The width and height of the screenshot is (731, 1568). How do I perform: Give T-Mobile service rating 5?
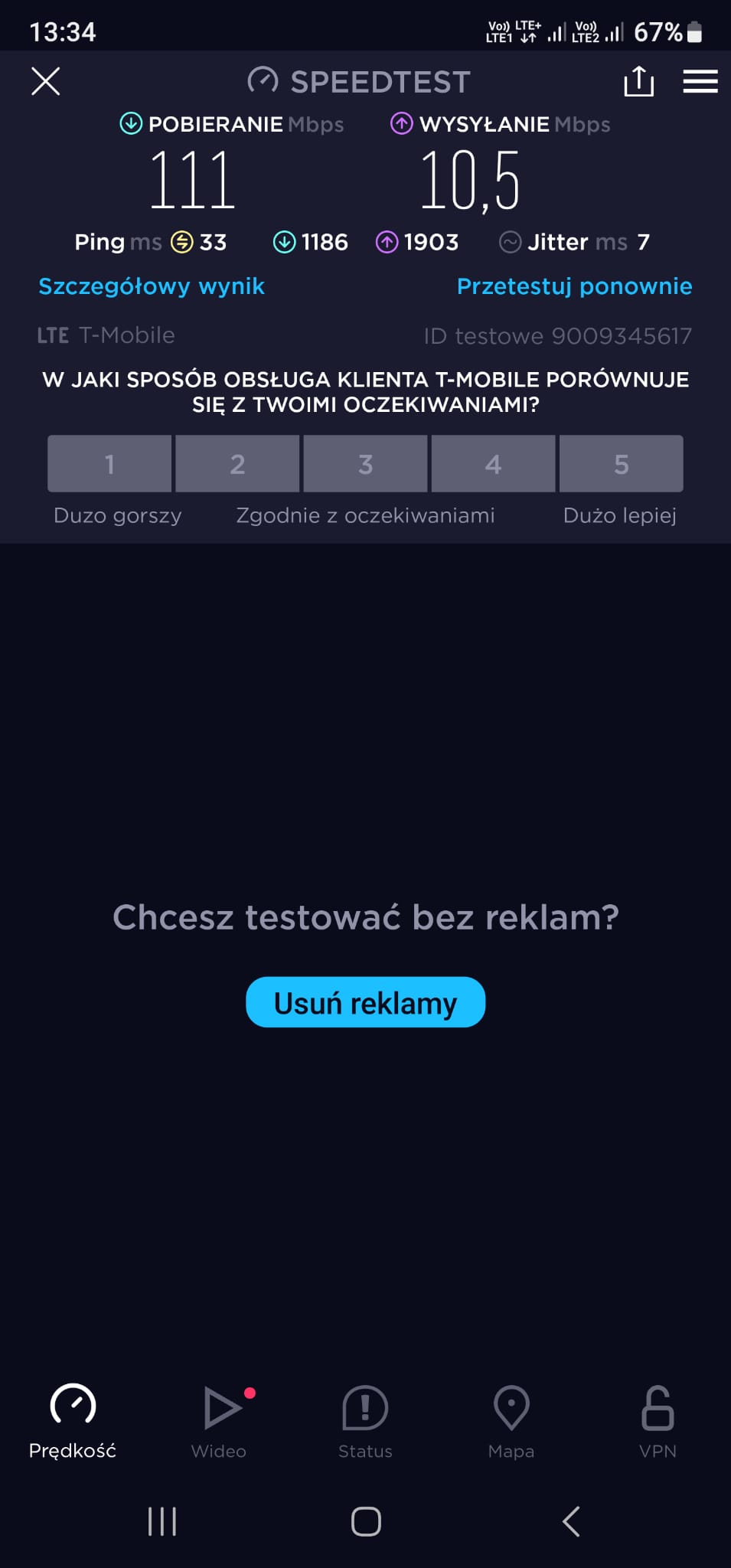(x=621, y=464)
